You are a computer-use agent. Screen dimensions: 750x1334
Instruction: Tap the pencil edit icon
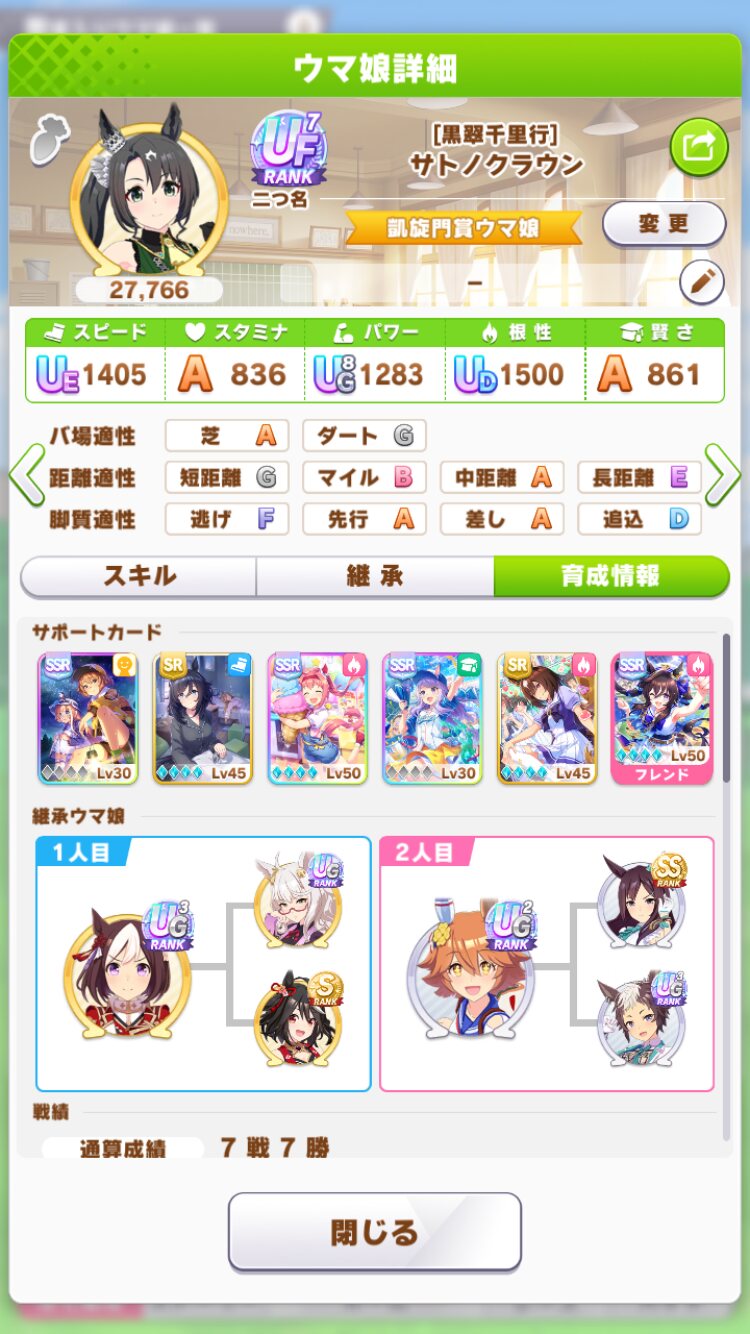702,282
